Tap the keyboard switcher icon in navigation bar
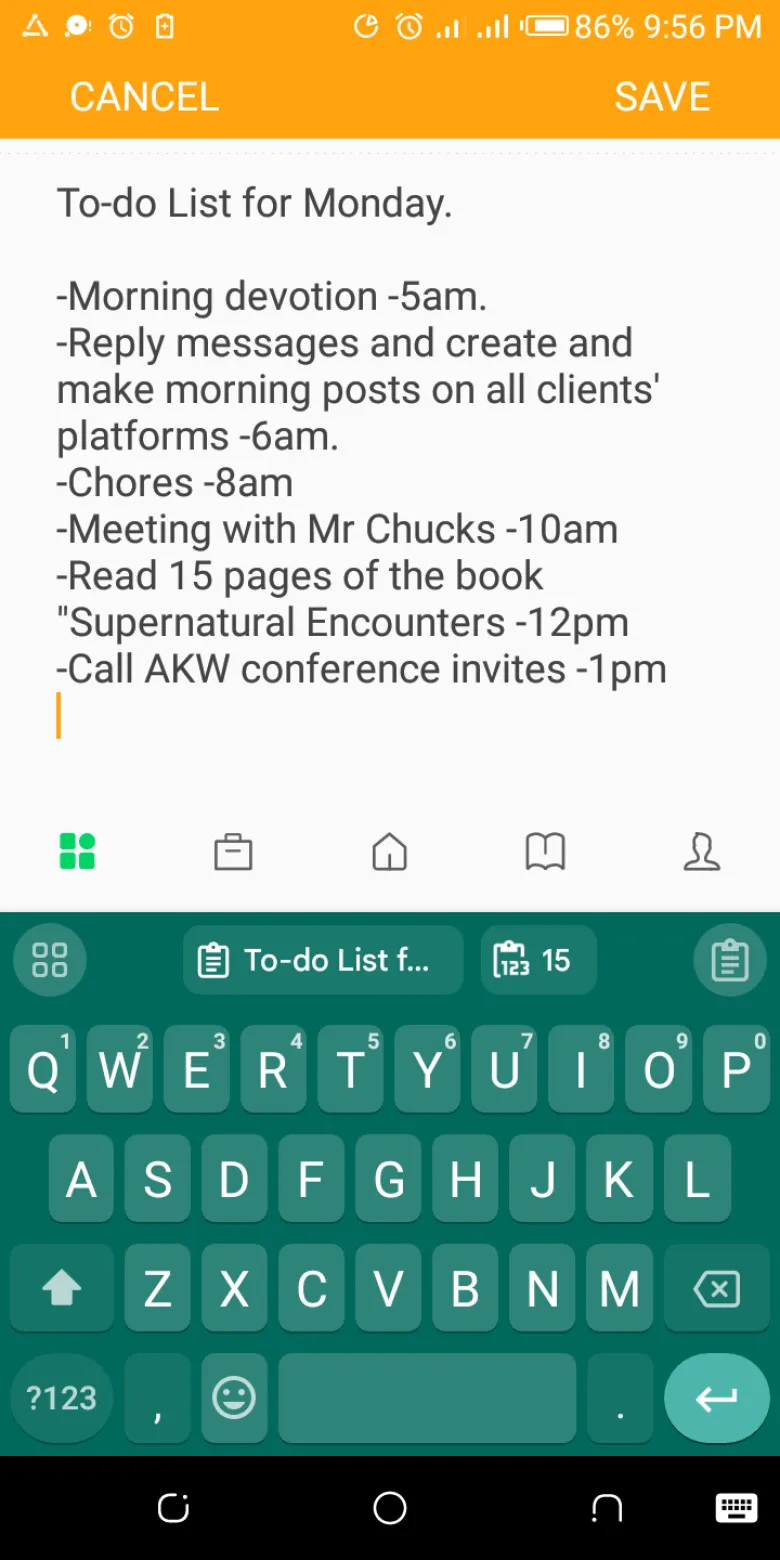780x1560 pixels. pyautogui.click(x=736, y=1508)
